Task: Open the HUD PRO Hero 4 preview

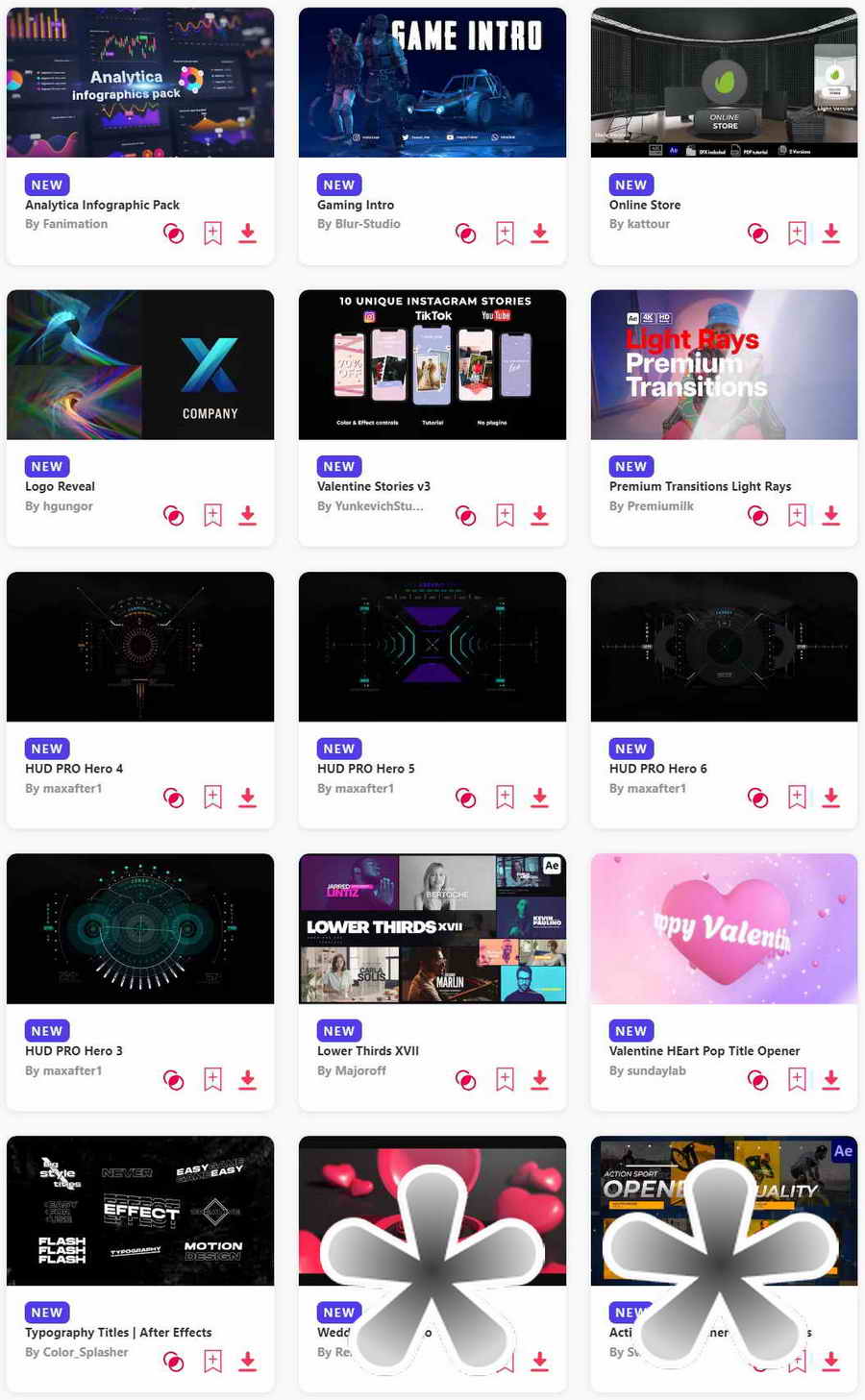Action: [x=140, y=647]
